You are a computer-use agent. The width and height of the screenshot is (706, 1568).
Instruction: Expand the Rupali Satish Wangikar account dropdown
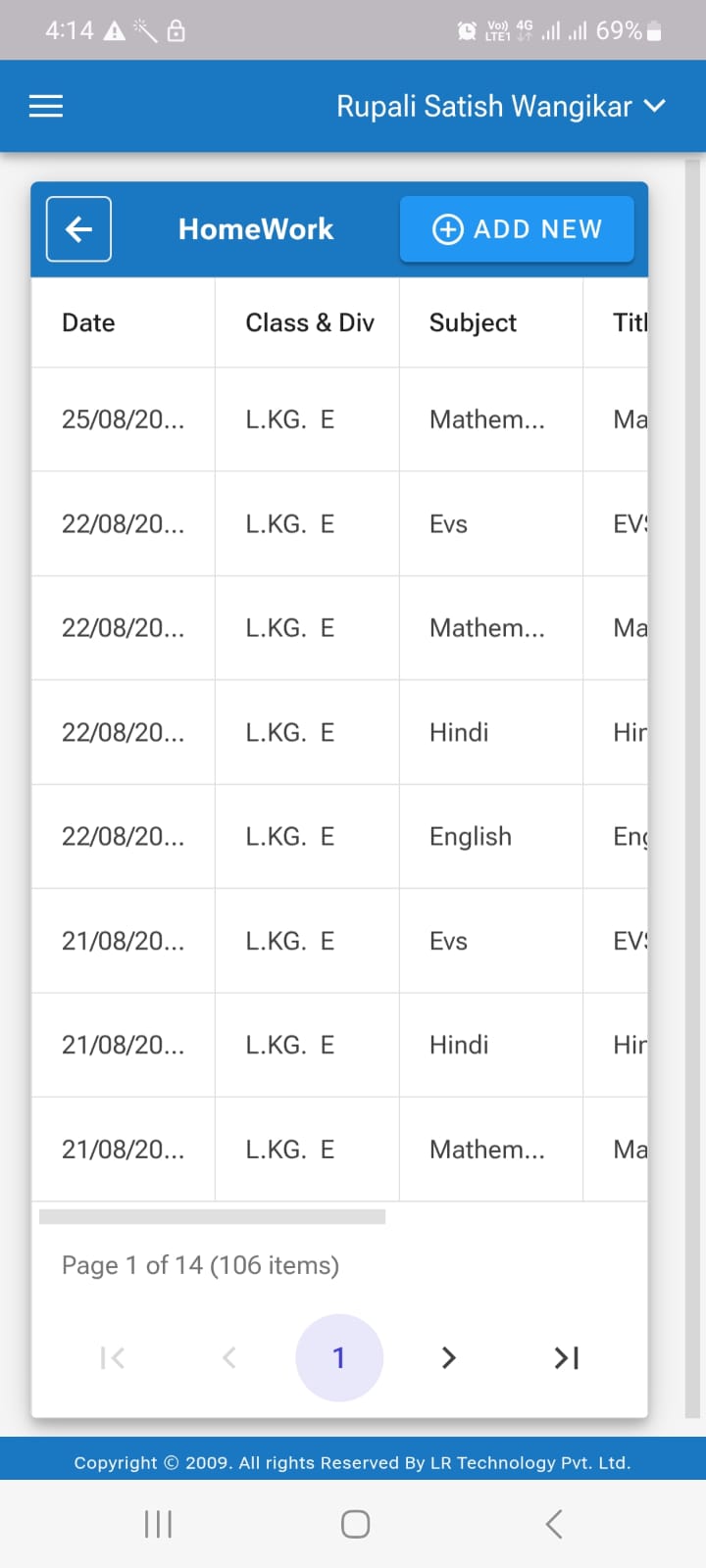tap(501, 106)
